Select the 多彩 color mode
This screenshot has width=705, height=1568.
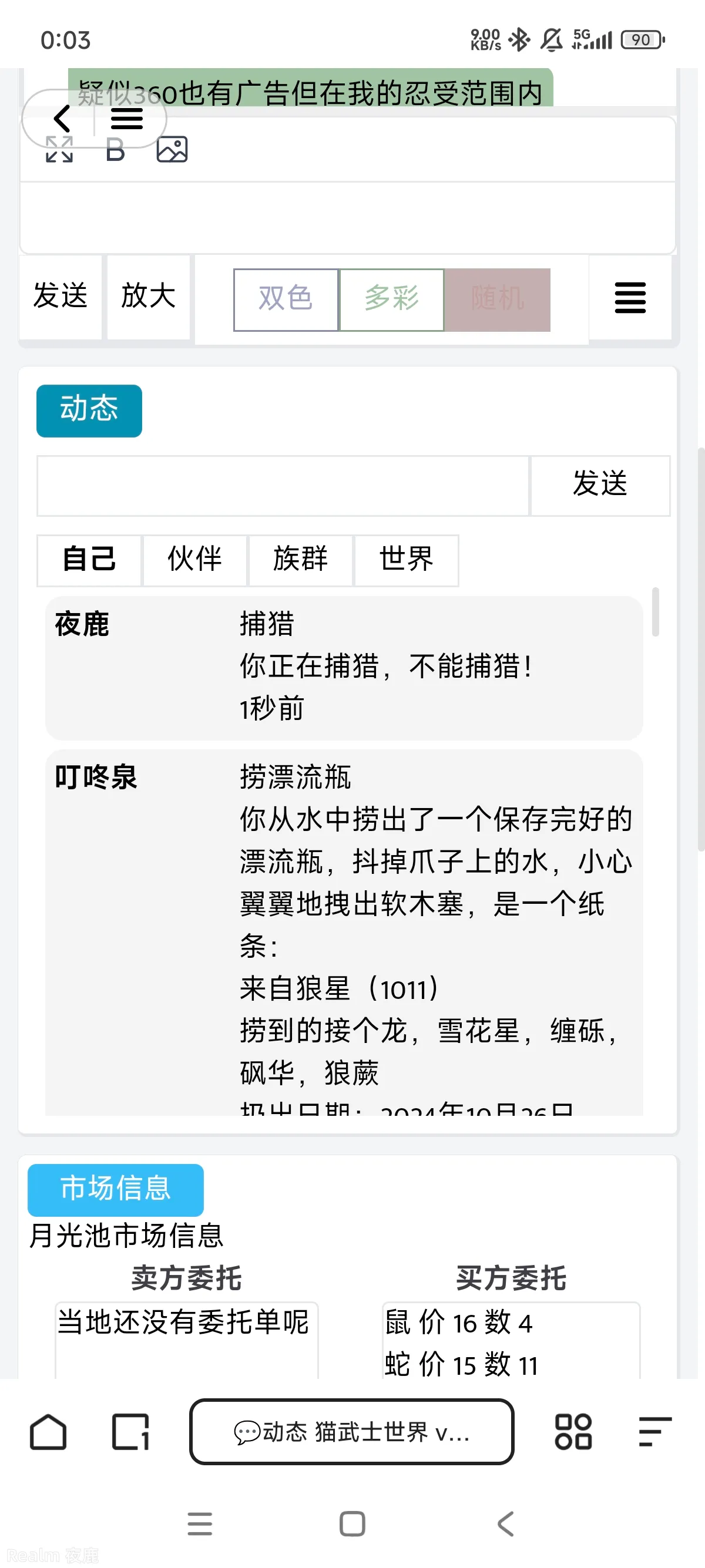pyautogui.click(x=391, y=300)
